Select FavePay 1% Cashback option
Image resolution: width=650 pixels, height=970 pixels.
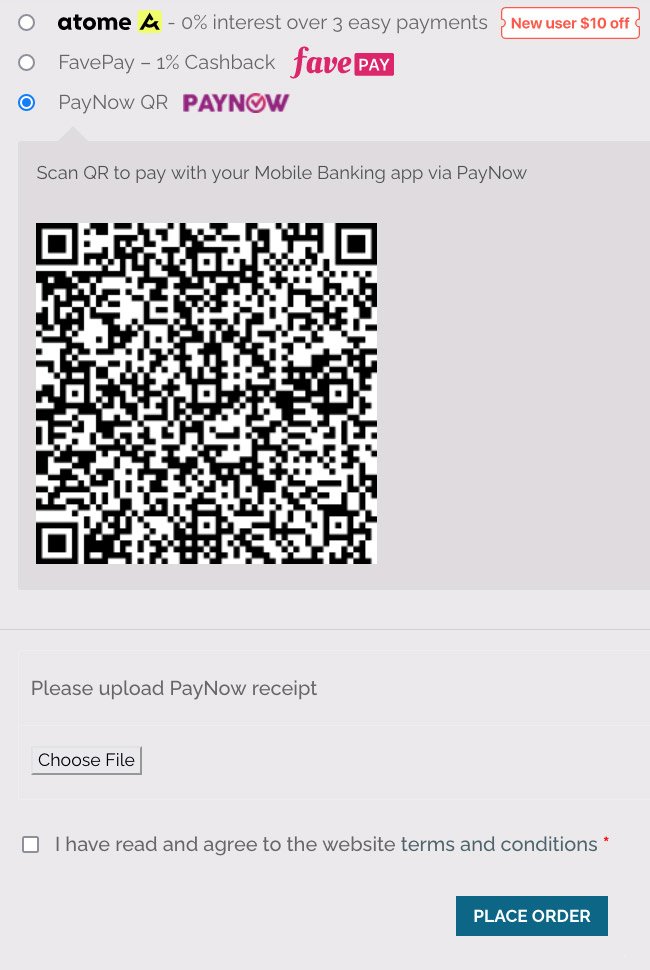pos(27,62)
